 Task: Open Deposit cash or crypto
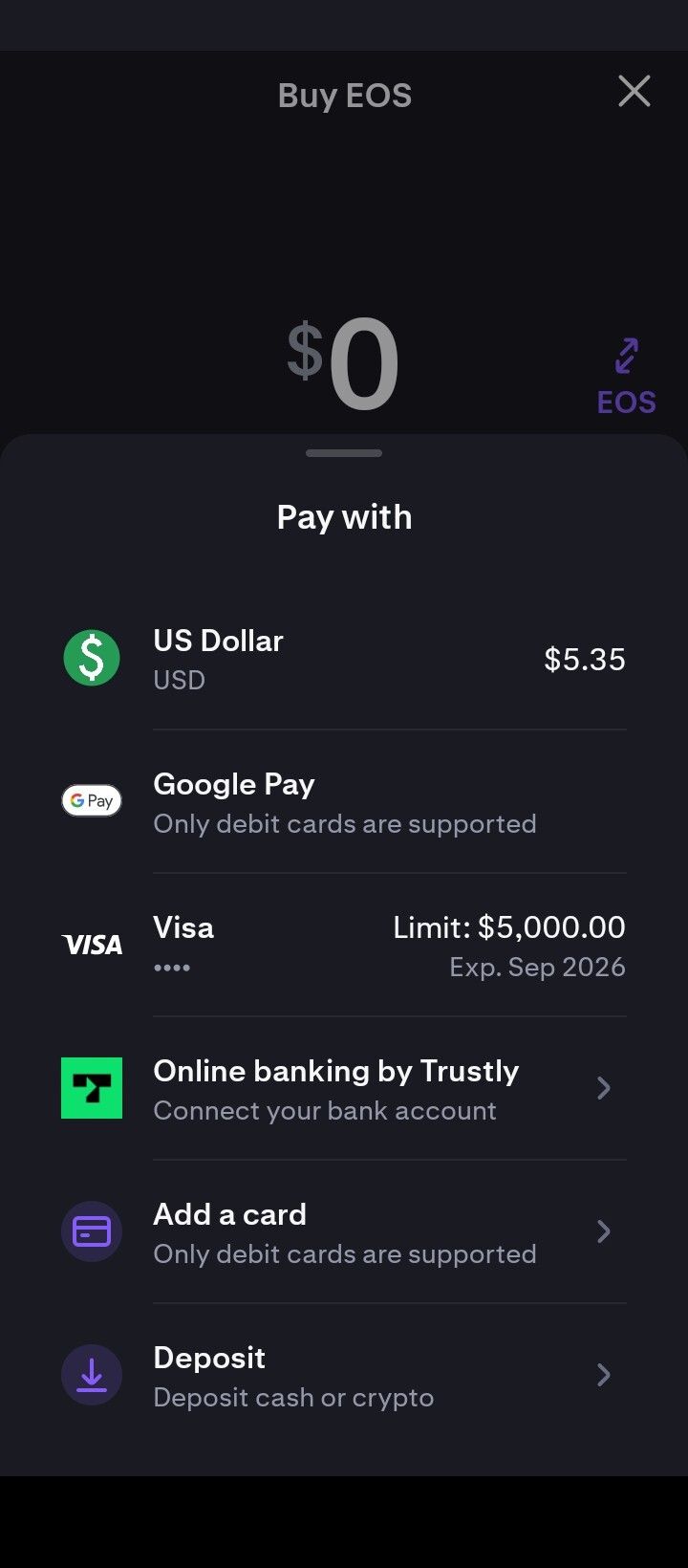tap(344, 1376)
